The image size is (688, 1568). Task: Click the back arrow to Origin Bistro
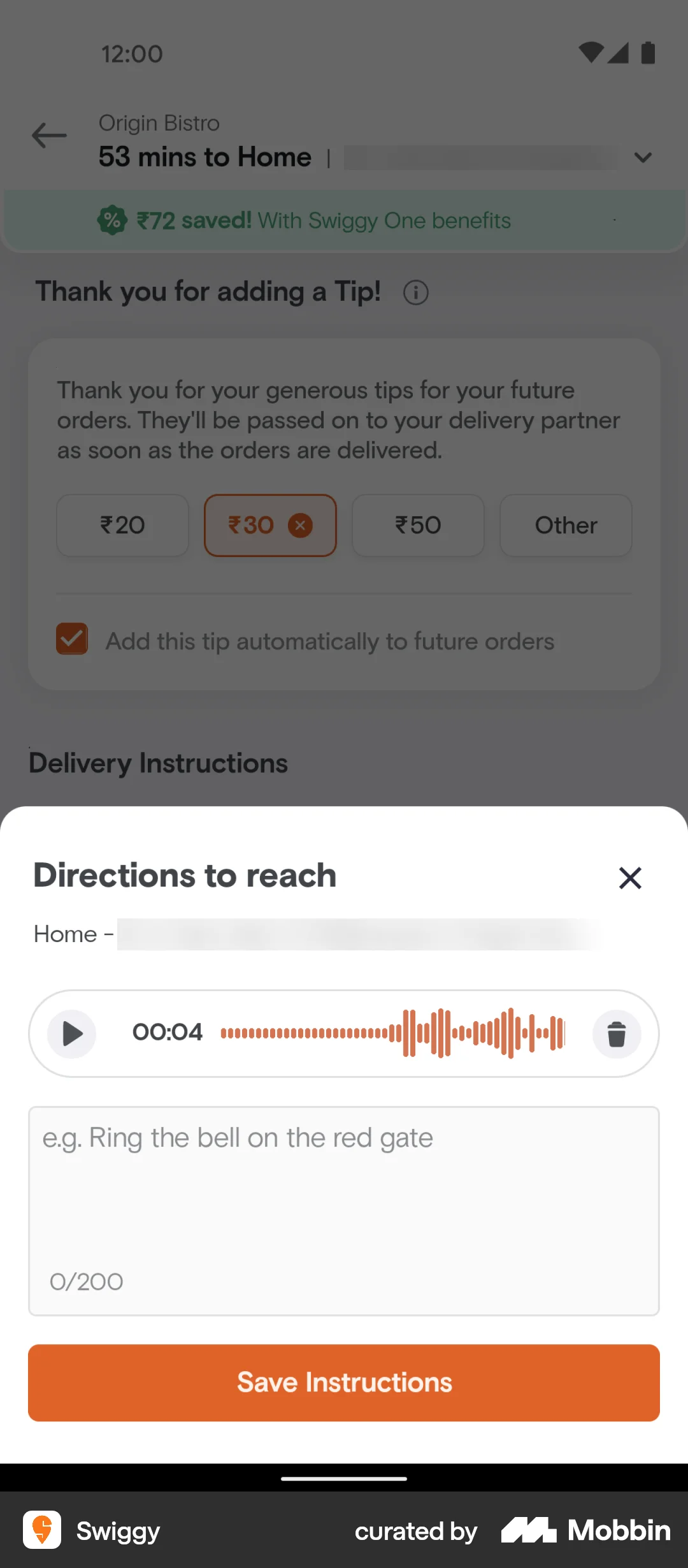(x=50, y=136)
